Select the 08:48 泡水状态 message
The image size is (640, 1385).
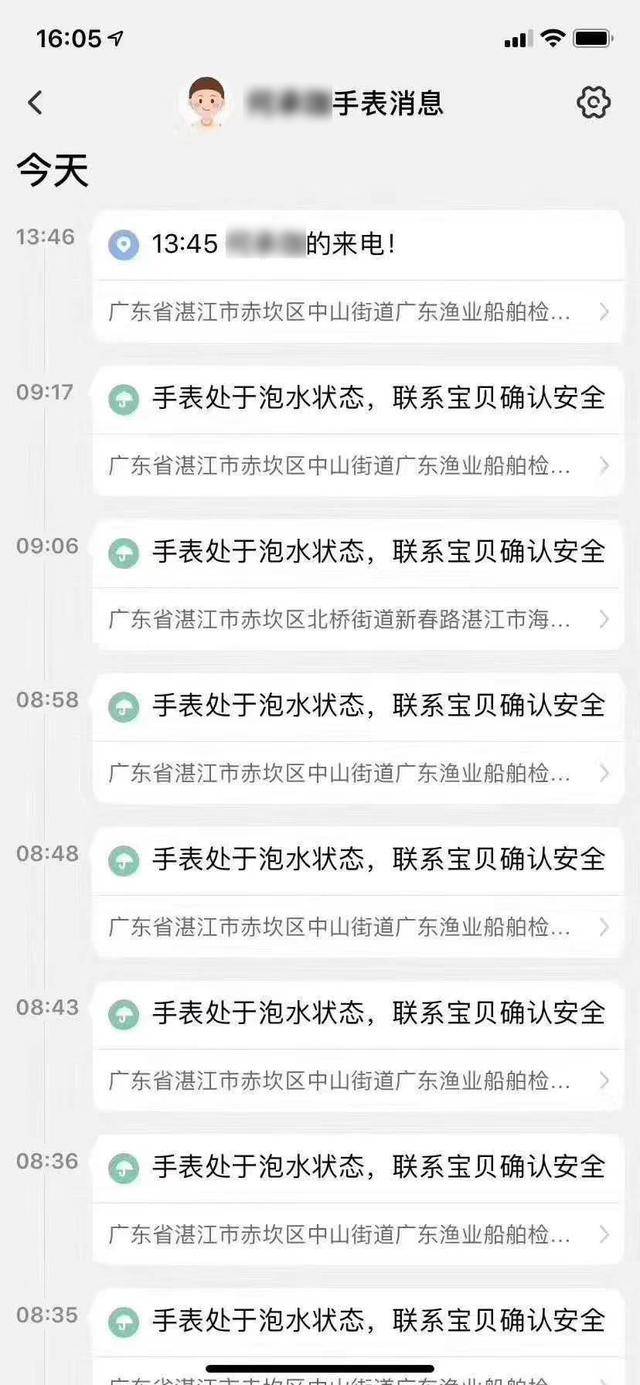click(x=358, y=859)
